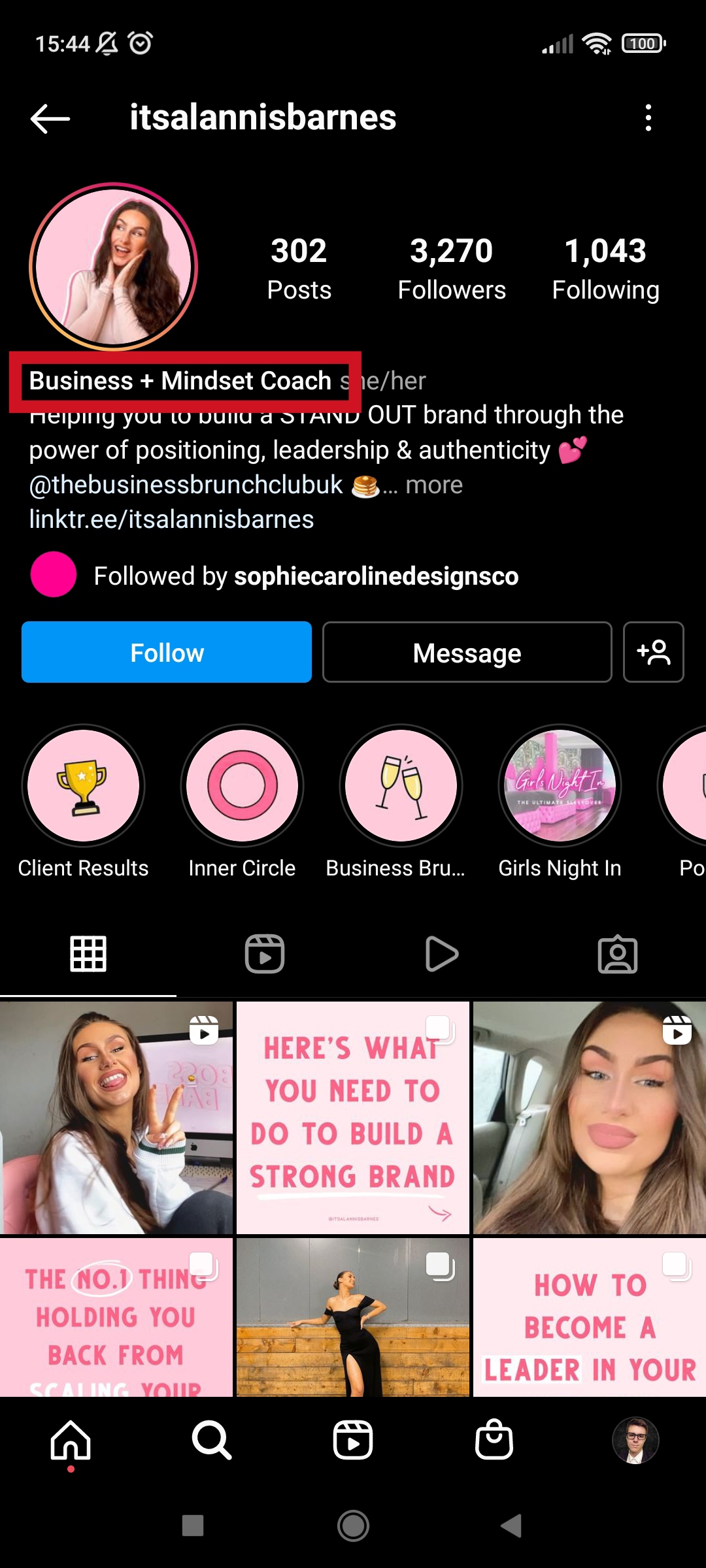Switch to the Reels profile tab
706x1568 pixels.
[x=265, y=954]
